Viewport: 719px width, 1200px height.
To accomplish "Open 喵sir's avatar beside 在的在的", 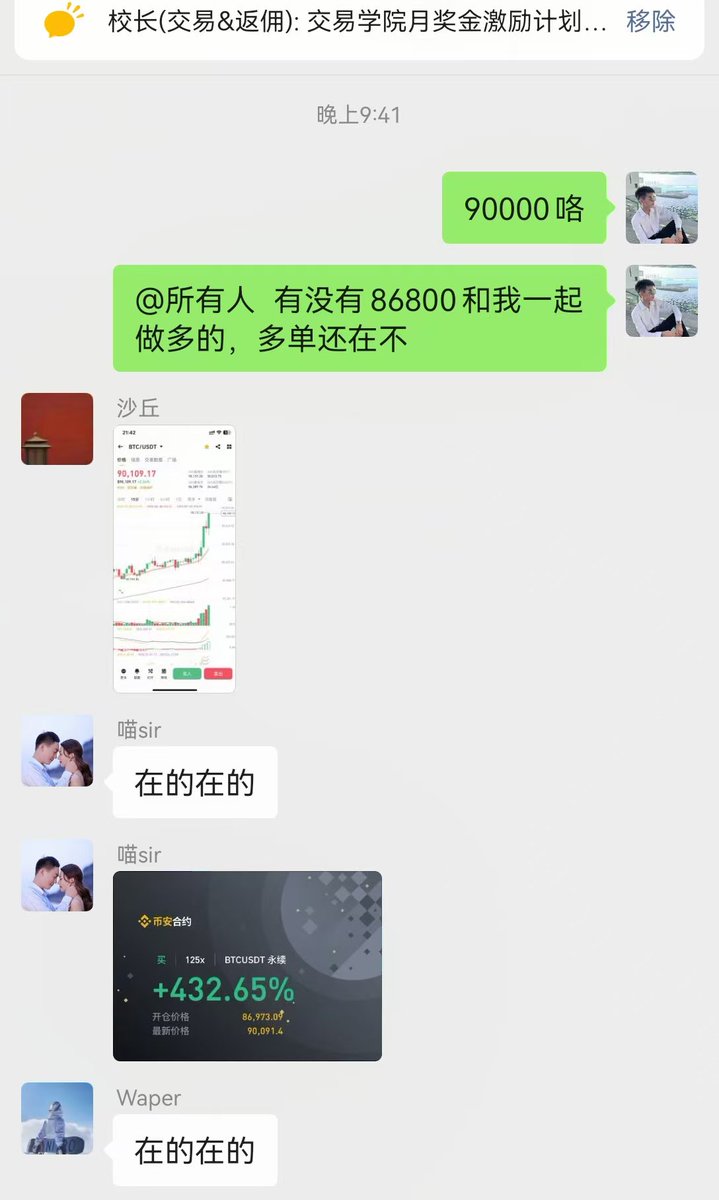I will (57, 751).
